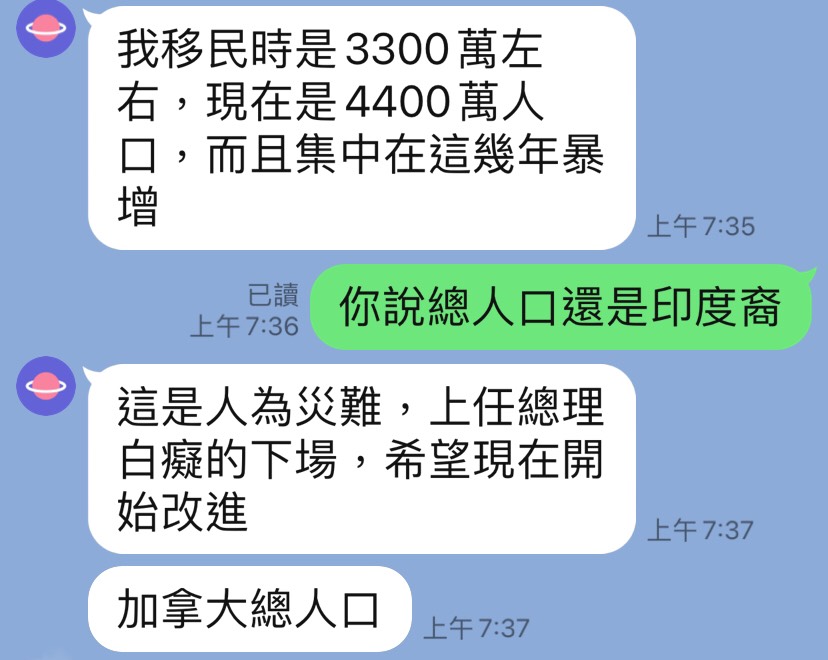Open sender's avatar beside the 人為災難 message
Screen dimensions: 828x660
click(46, 386)
